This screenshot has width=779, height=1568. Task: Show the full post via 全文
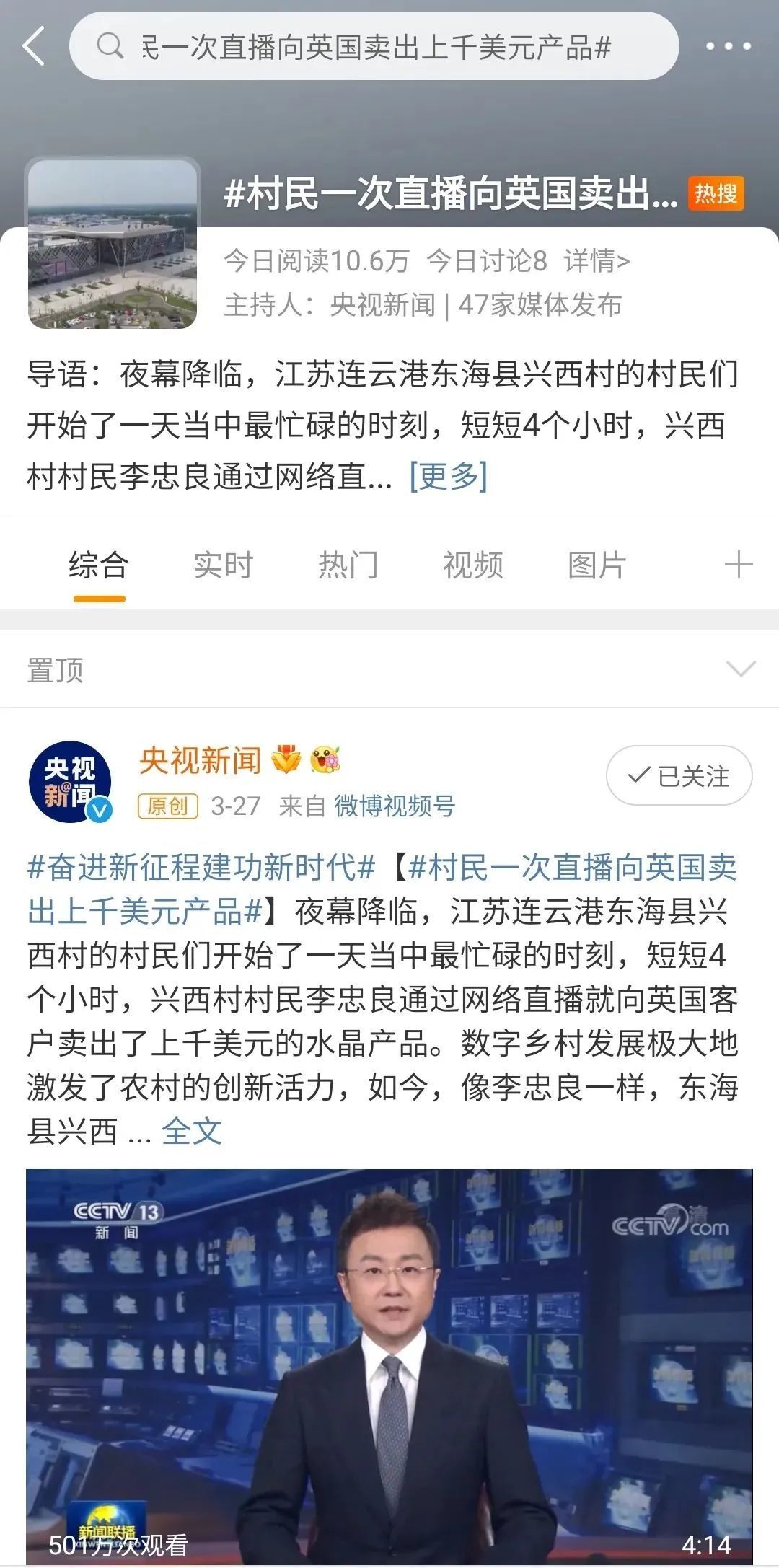pos(191,1131)
